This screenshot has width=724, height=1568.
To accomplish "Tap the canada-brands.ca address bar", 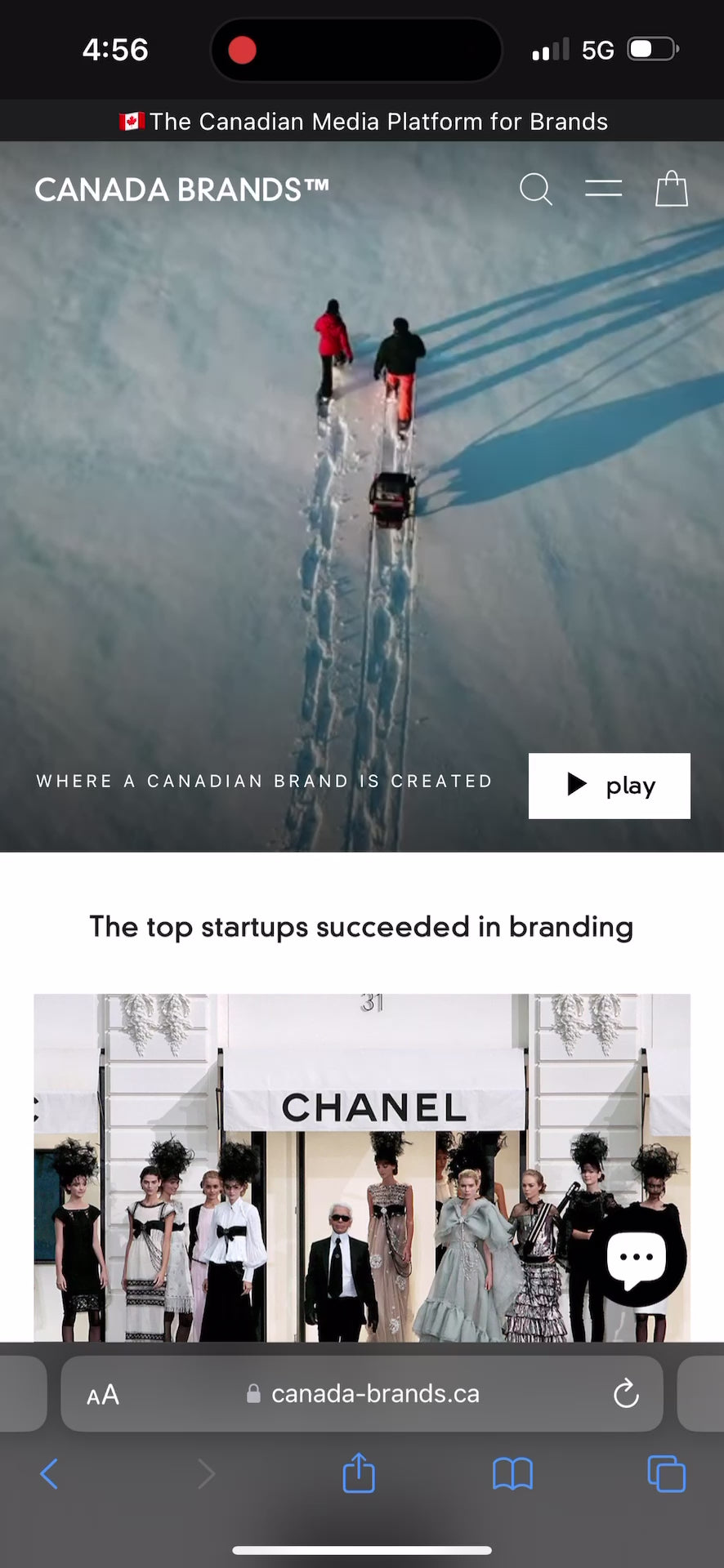I will [374, 1394].
